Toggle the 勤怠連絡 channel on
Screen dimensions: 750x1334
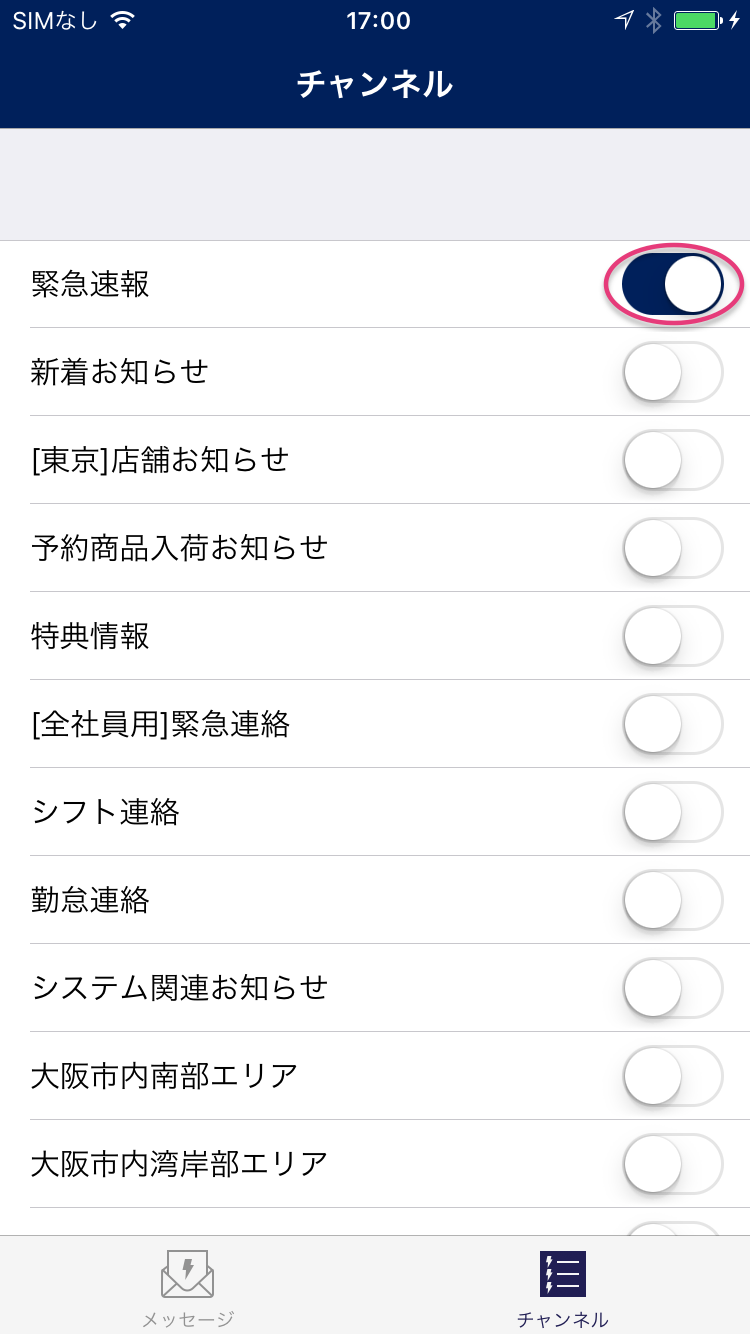pos(673,900)
